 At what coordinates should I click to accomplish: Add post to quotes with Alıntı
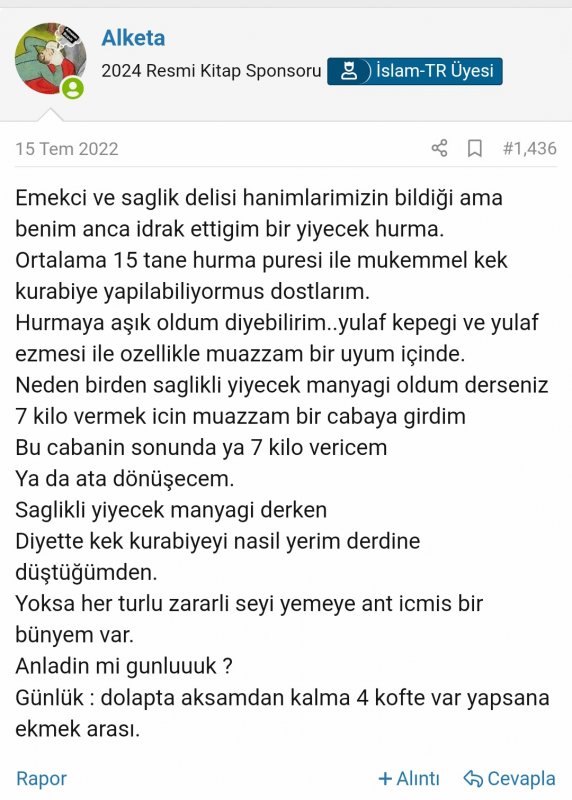coord(409,779)
